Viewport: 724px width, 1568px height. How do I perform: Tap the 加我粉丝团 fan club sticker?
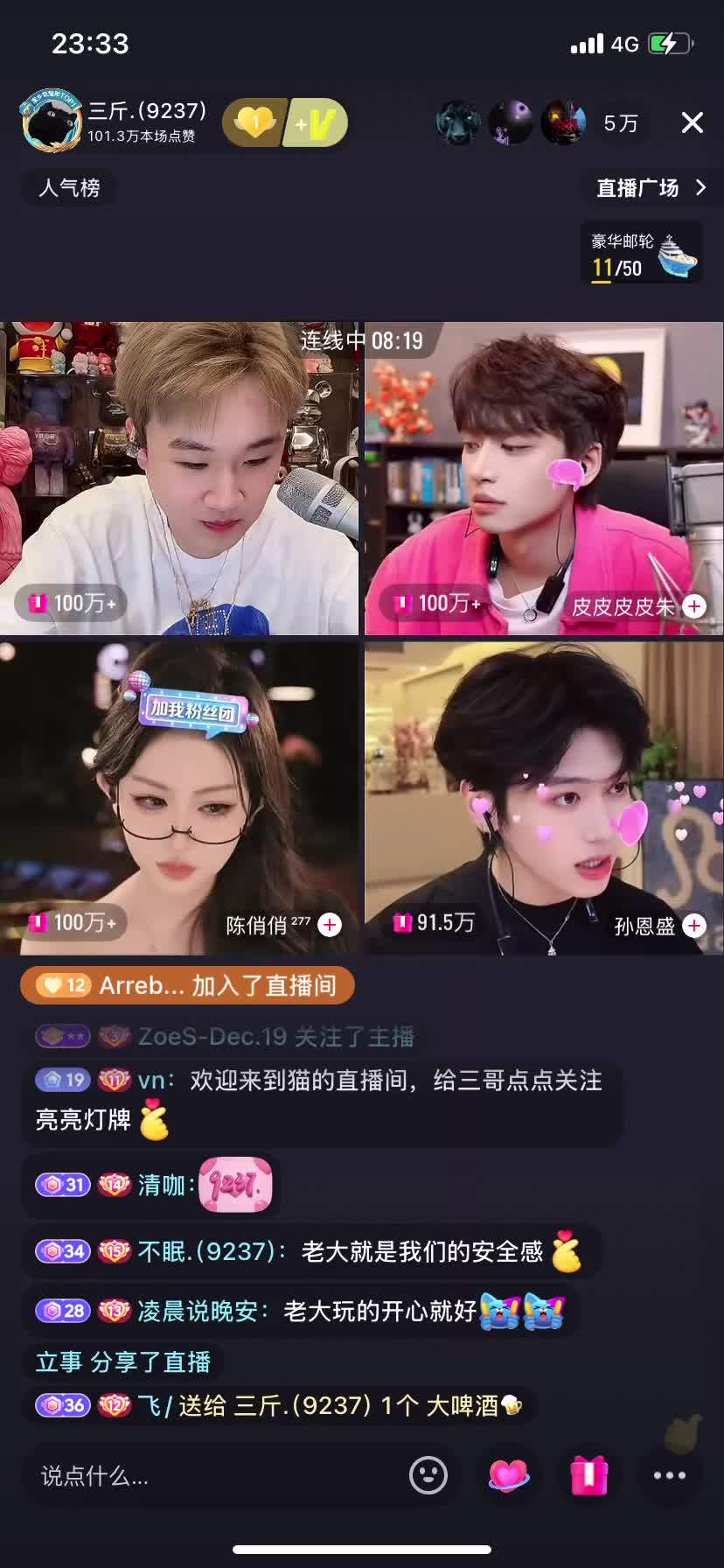(x=193, y=707)
